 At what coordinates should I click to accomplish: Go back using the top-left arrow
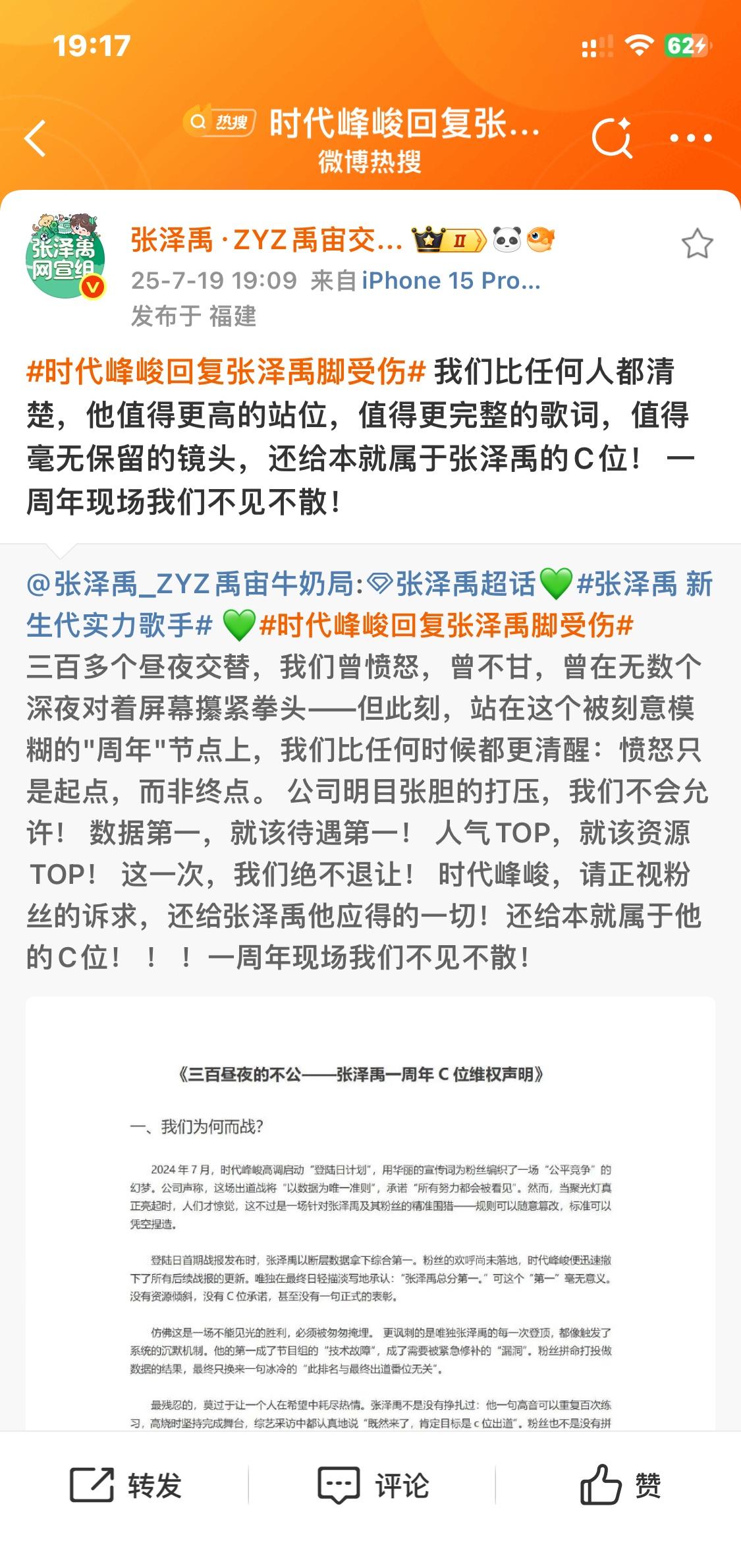click(x=35, y=138)
